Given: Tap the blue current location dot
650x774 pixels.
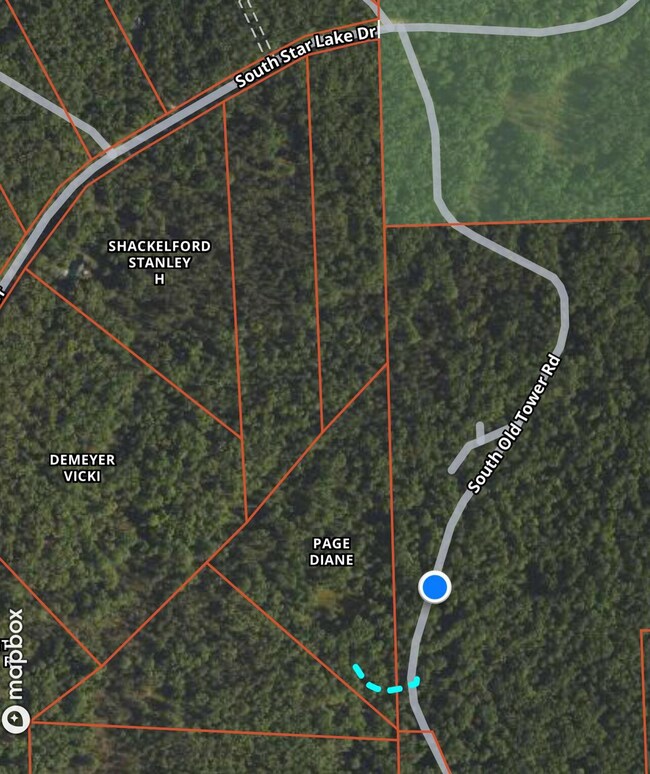Looking at the screenshot, I should 434,587.
